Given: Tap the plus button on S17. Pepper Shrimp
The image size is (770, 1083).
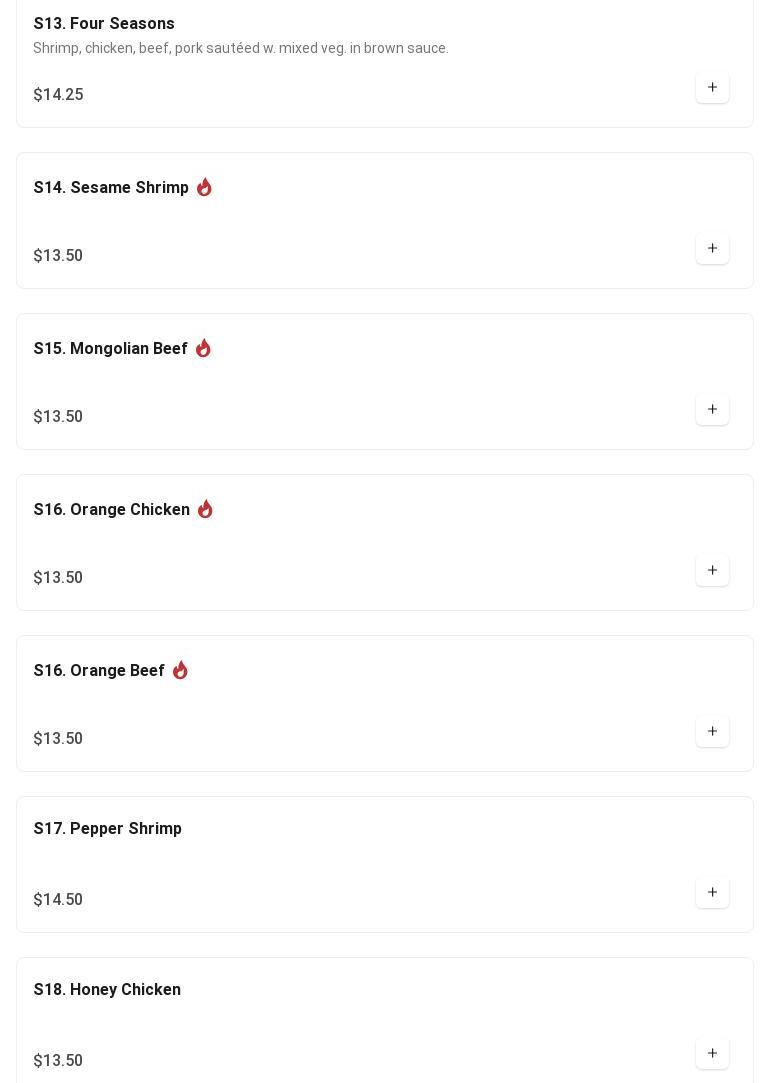Looking at the screenshot, I should pos(712,893).
